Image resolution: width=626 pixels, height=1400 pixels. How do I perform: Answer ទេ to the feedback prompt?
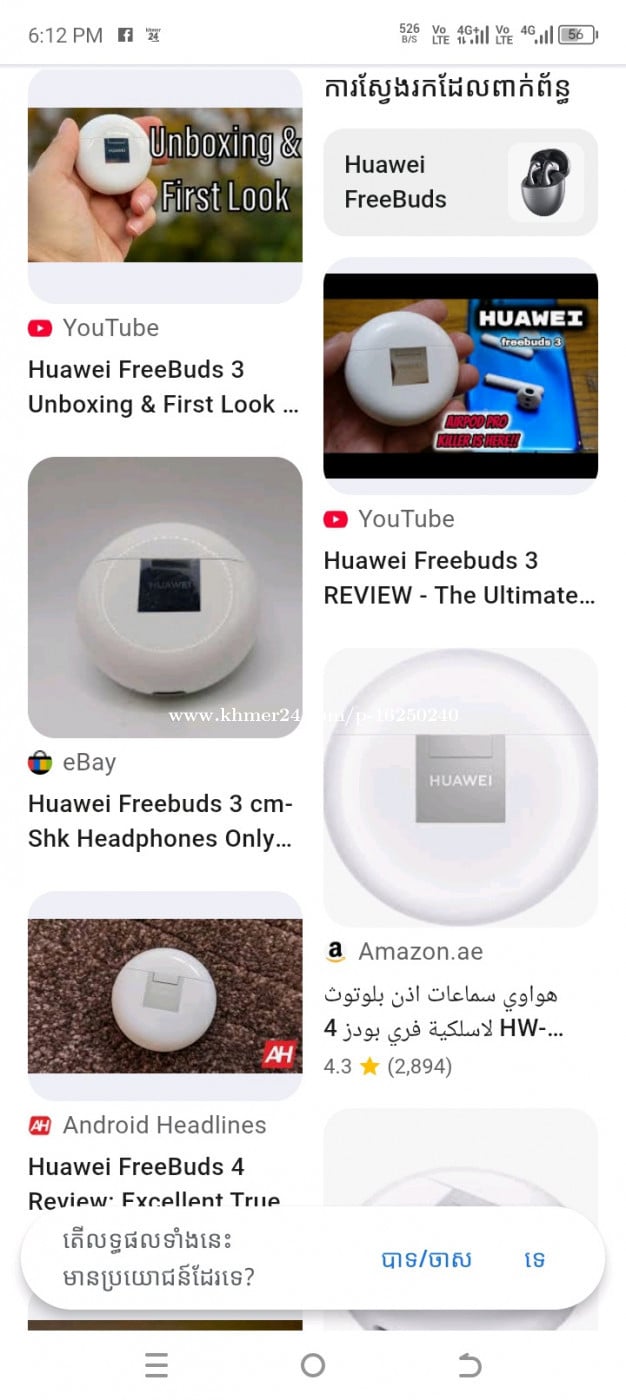pyautogui.click(x=535, y=1259)
